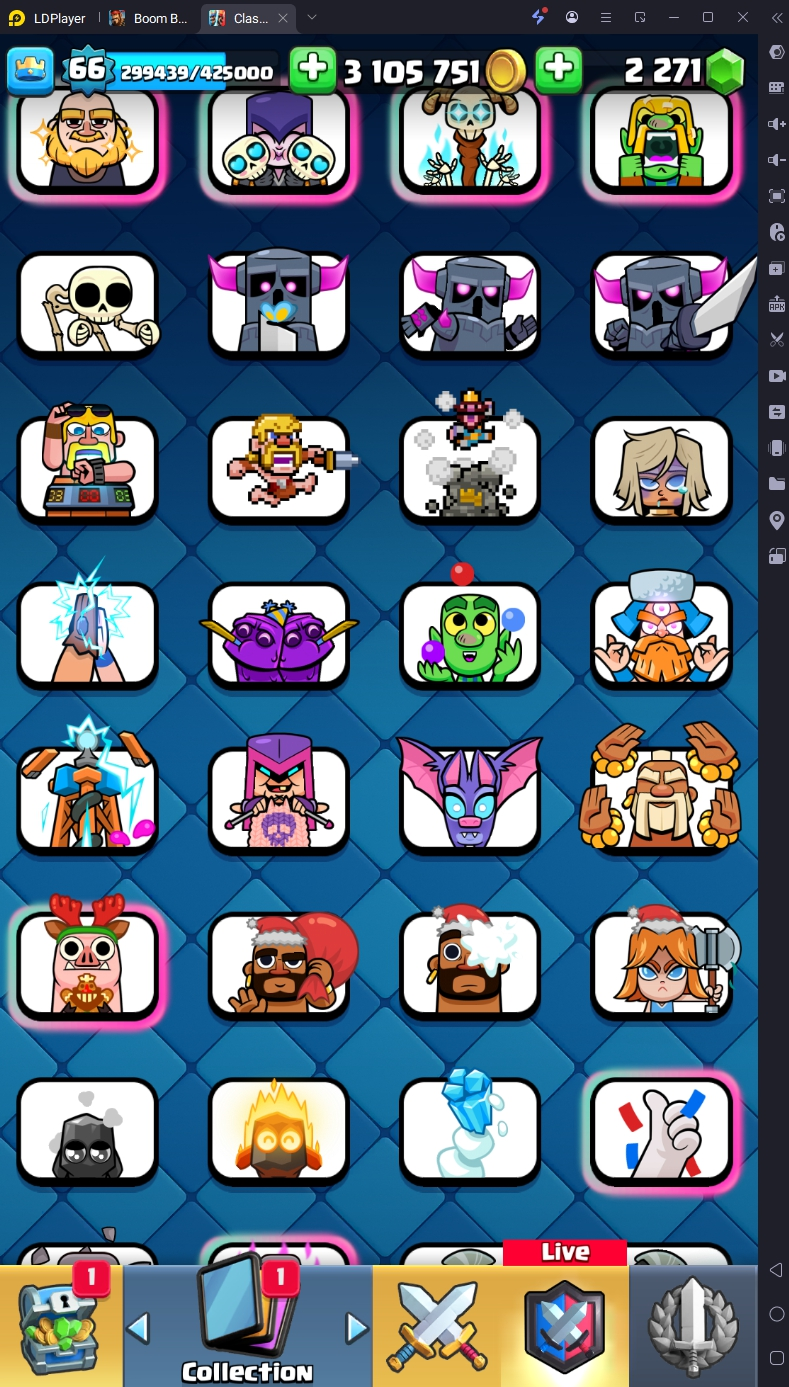The image size is (789, 1387).
Task: Select the skeleton dancing emote
Action: pos(88,303)
